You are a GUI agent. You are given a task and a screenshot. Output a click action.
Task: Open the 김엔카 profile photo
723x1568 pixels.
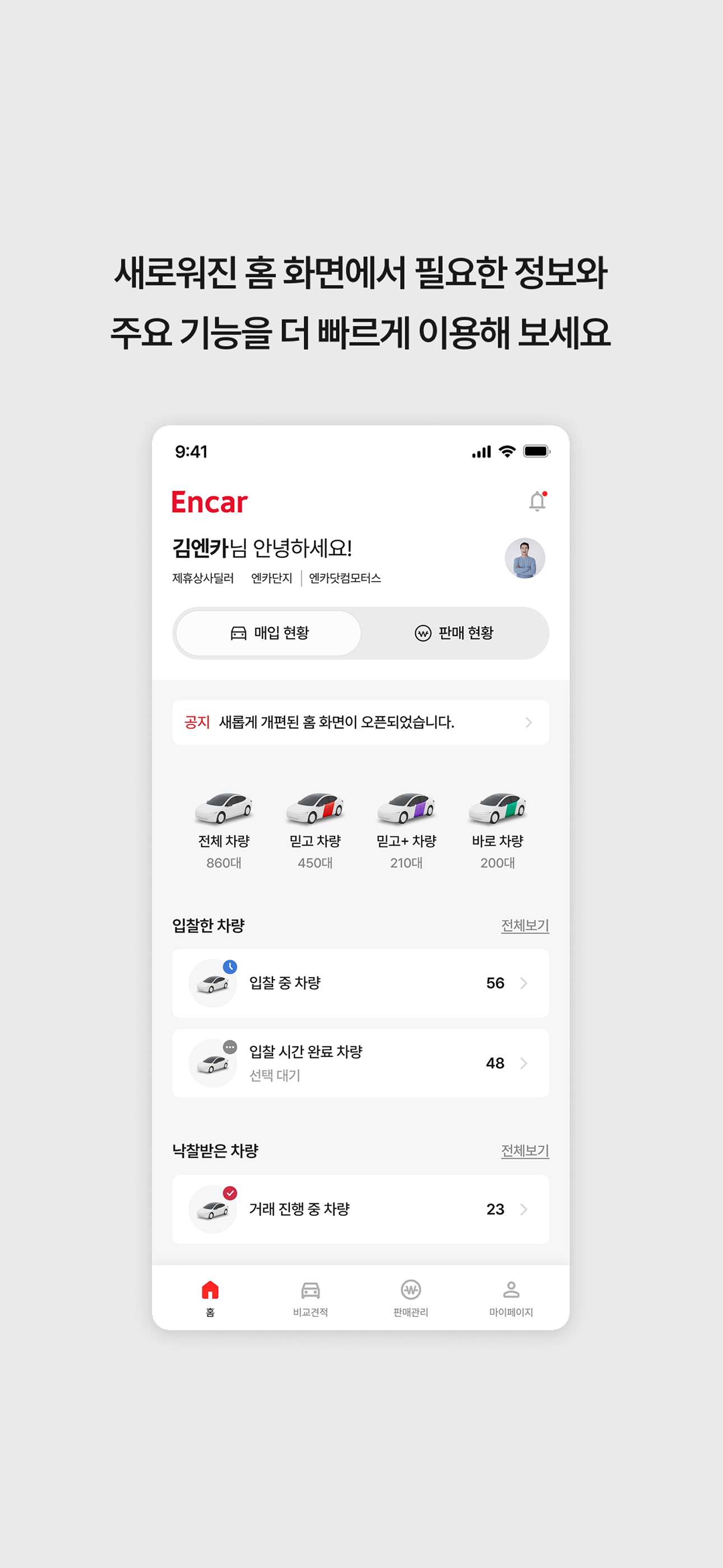(x=524, y=559)
